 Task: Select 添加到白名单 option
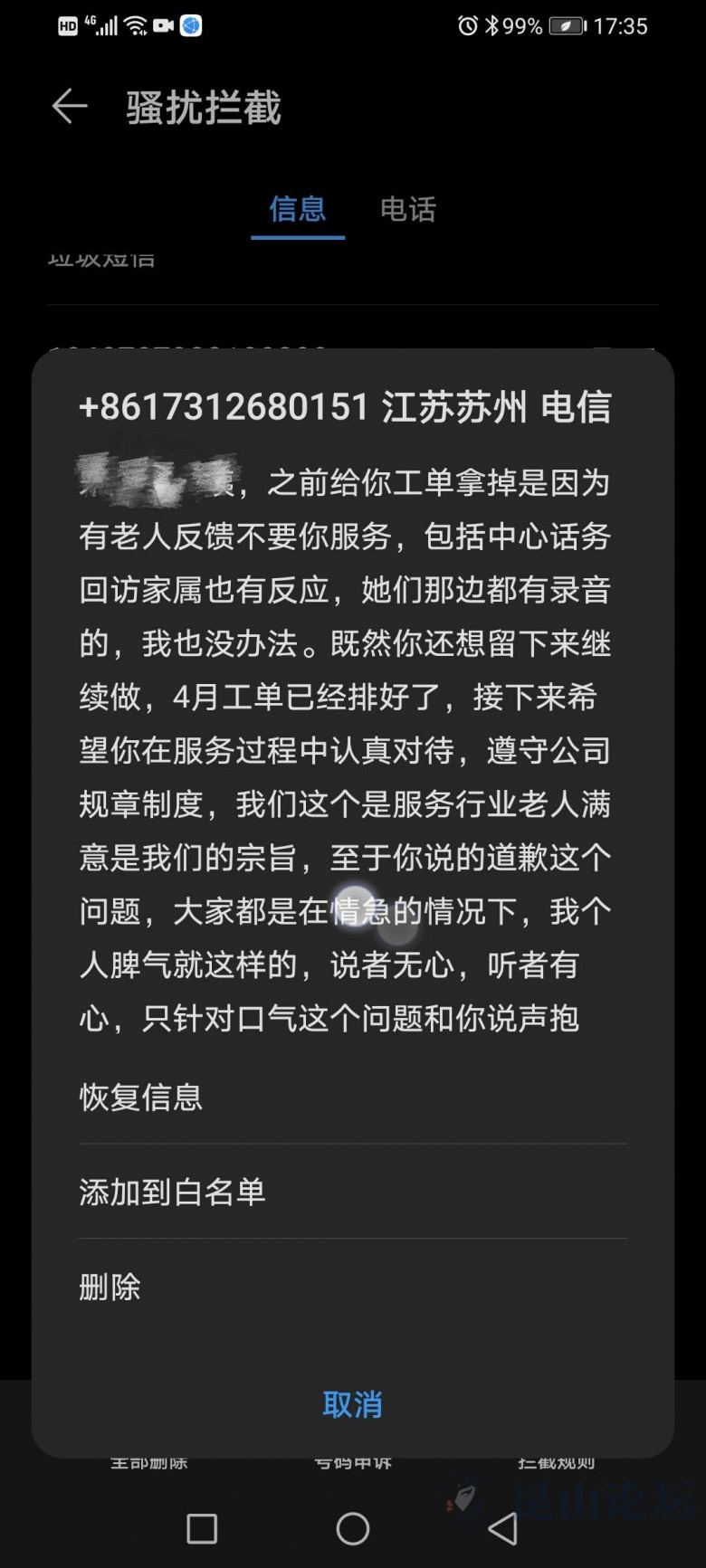[172, 1192]
